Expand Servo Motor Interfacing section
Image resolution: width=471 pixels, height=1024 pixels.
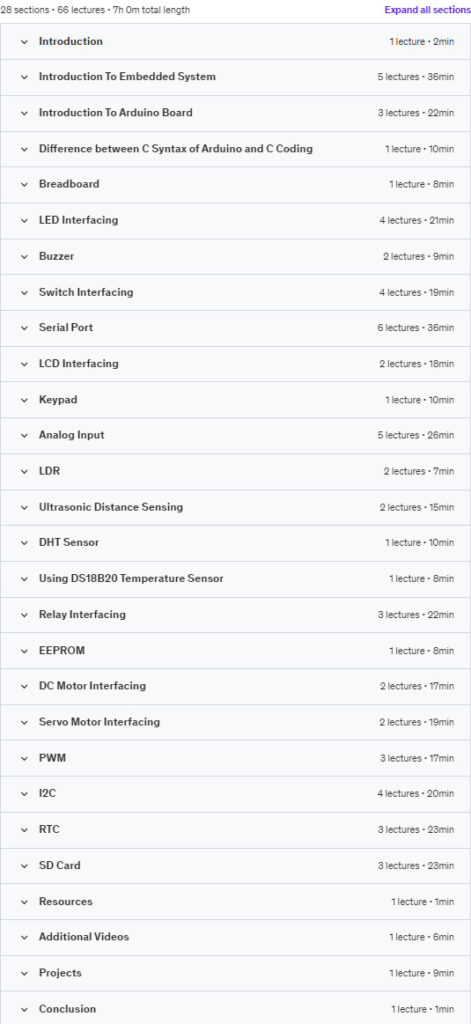(235, 722)
